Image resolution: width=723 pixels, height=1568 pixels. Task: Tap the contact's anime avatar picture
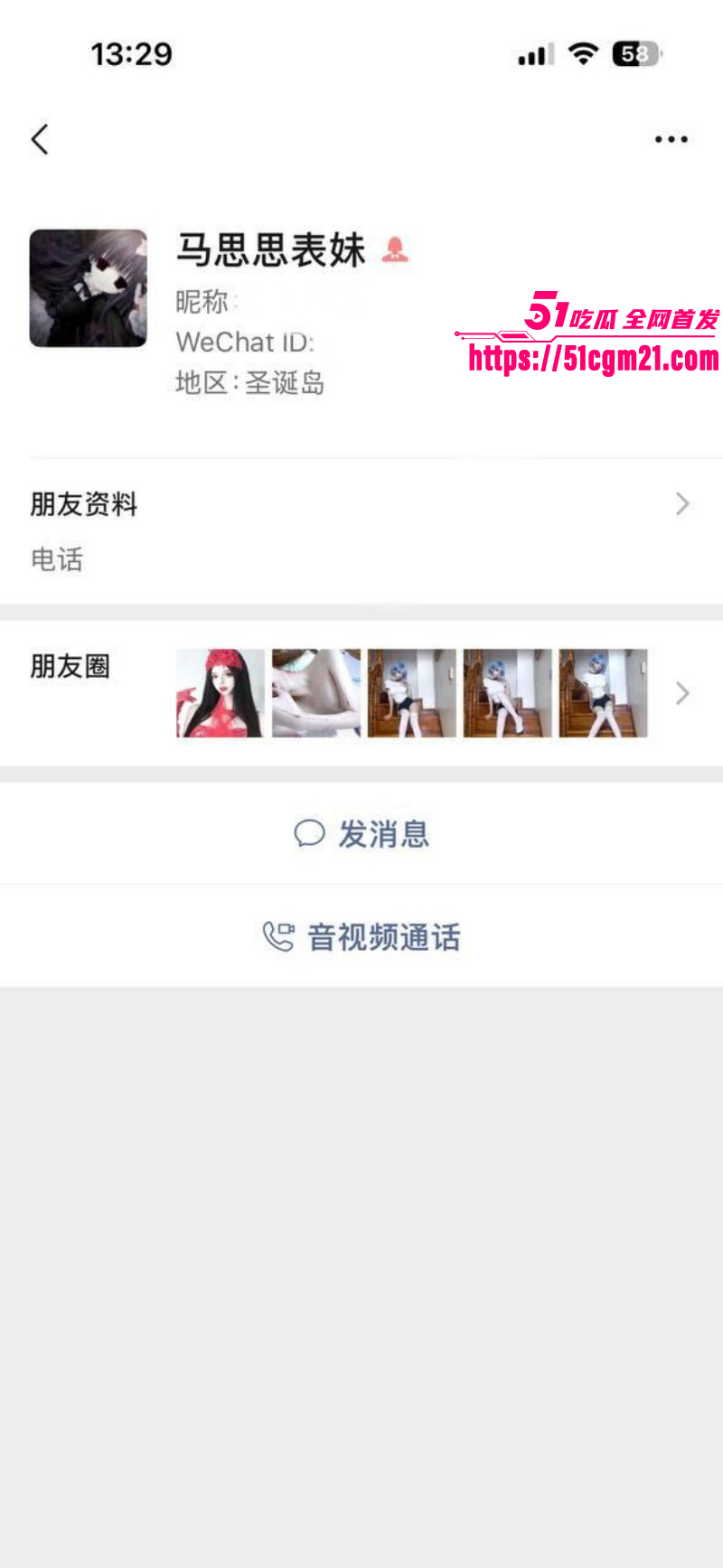pyautogui.click(x=88, y=287)
